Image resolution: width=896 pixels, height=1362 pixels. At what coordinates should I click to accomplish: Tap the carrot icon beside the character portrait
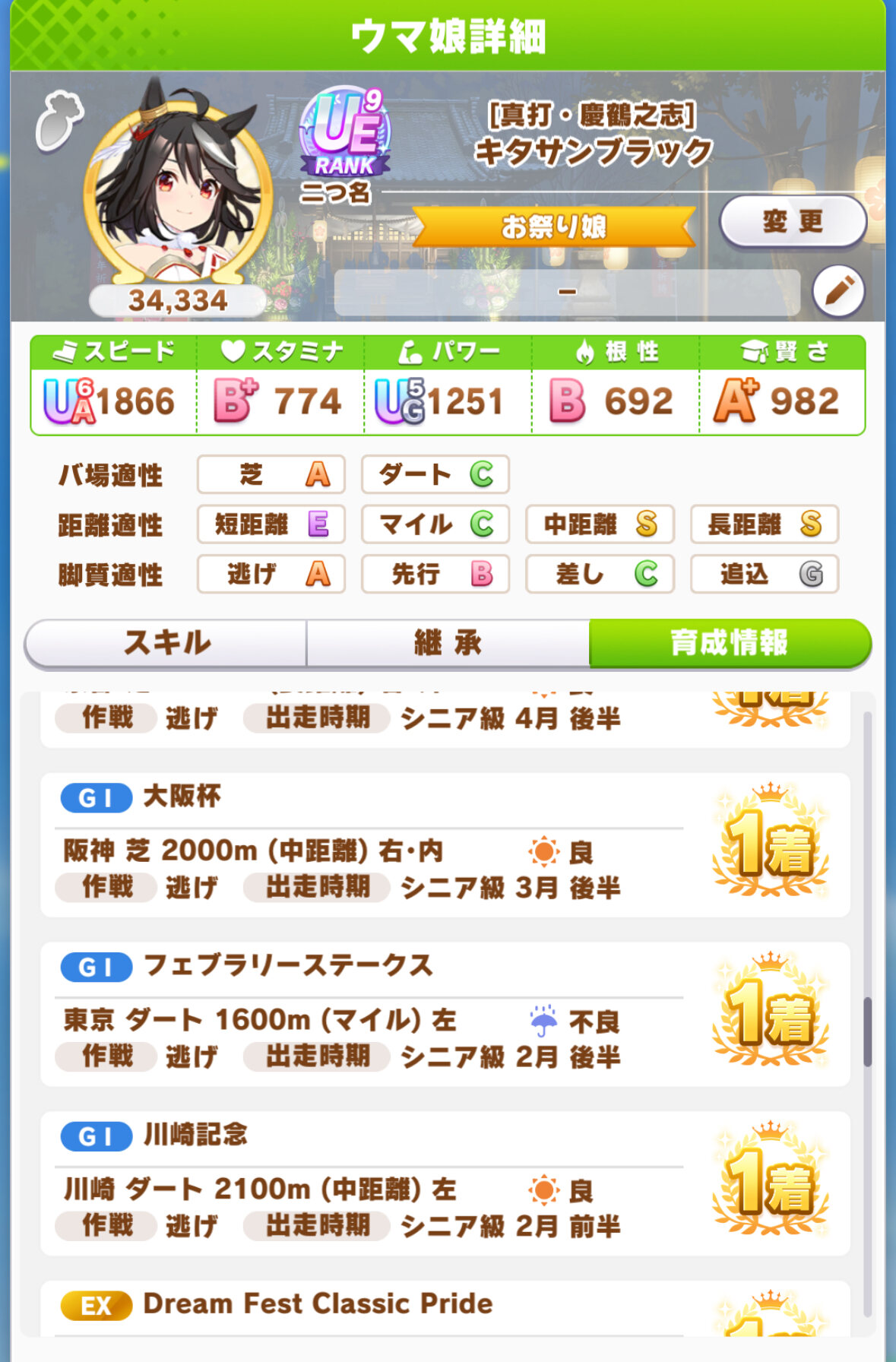coord(59,119)
